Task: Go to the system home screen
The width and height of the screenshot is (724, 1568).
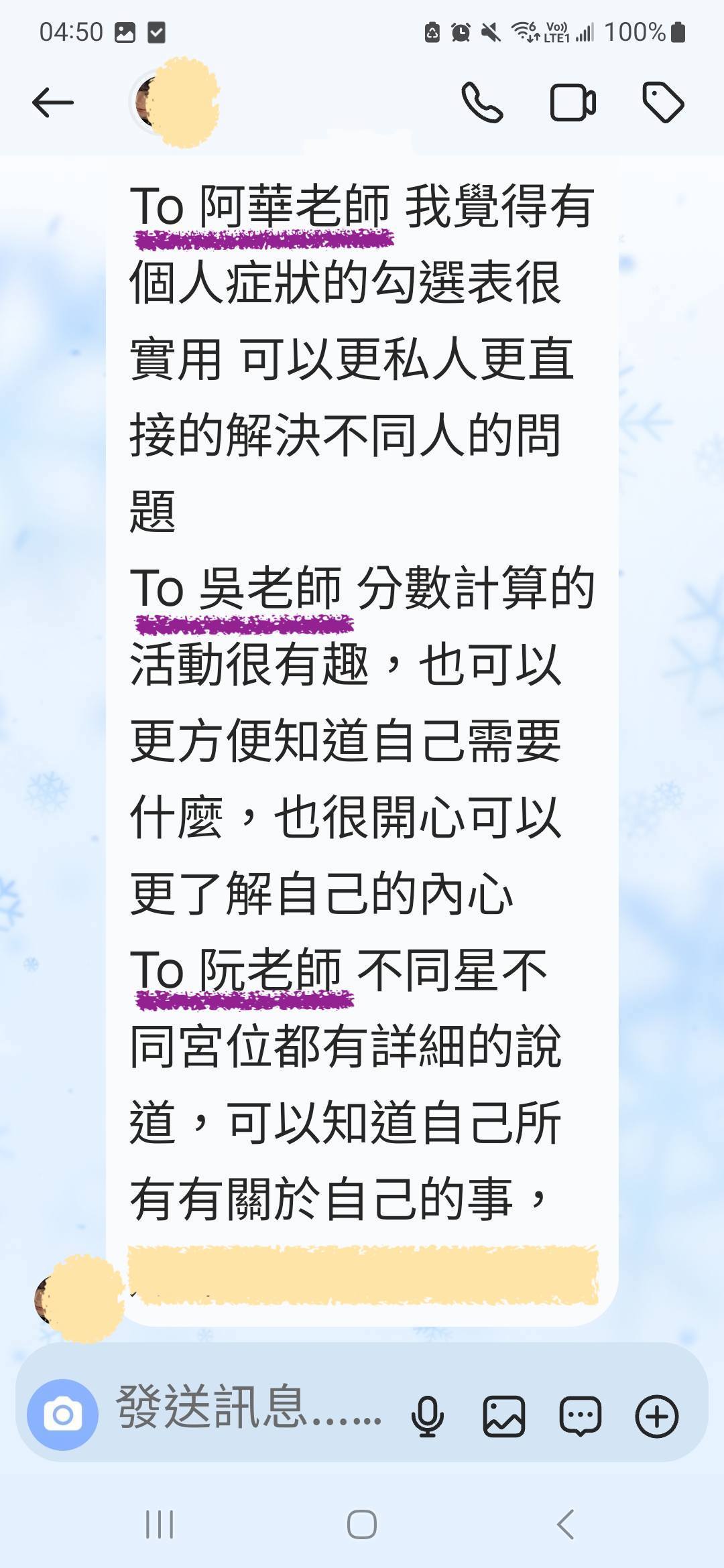Action: [362, 1524]
